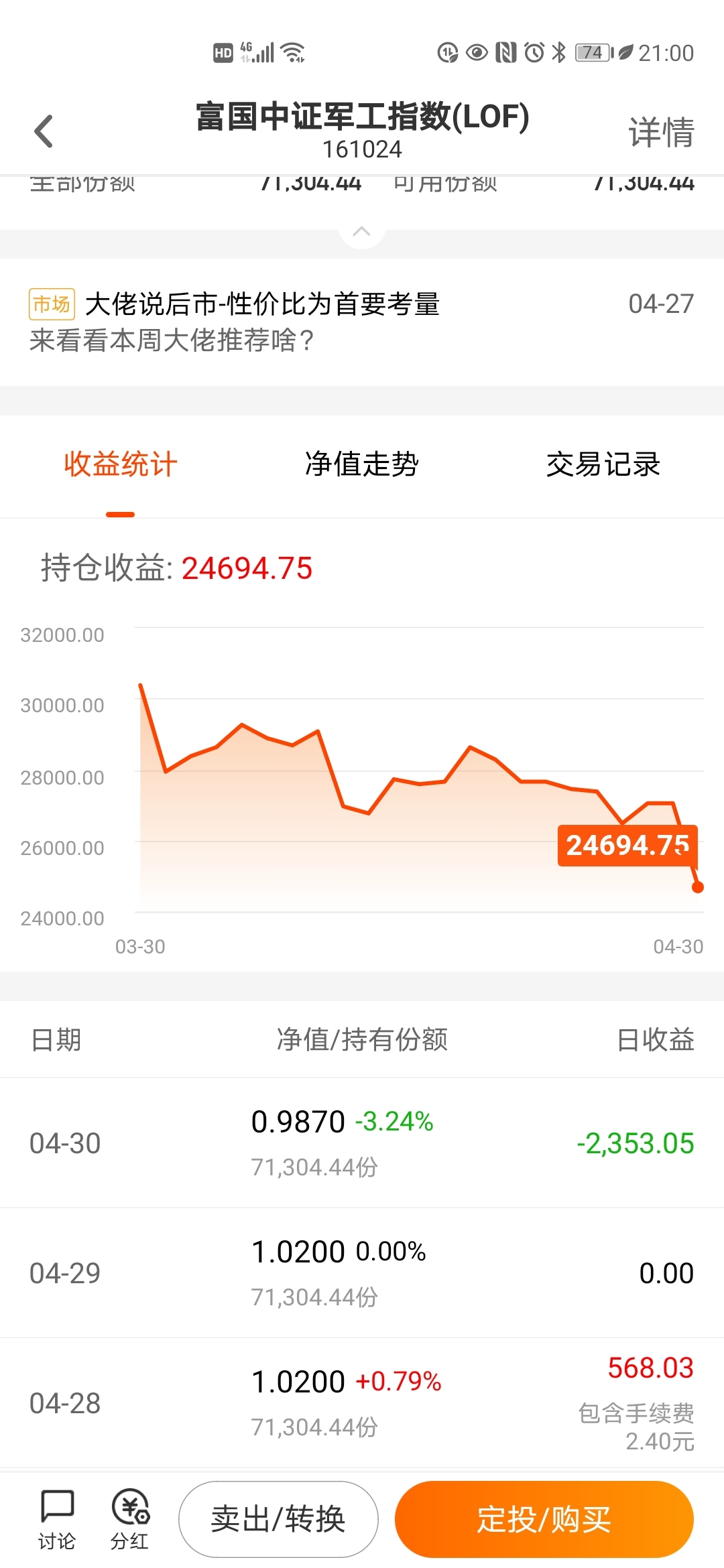The image size is (724, 1568).
Task: Select the 市场 market news badge
Action: point(52,304)
